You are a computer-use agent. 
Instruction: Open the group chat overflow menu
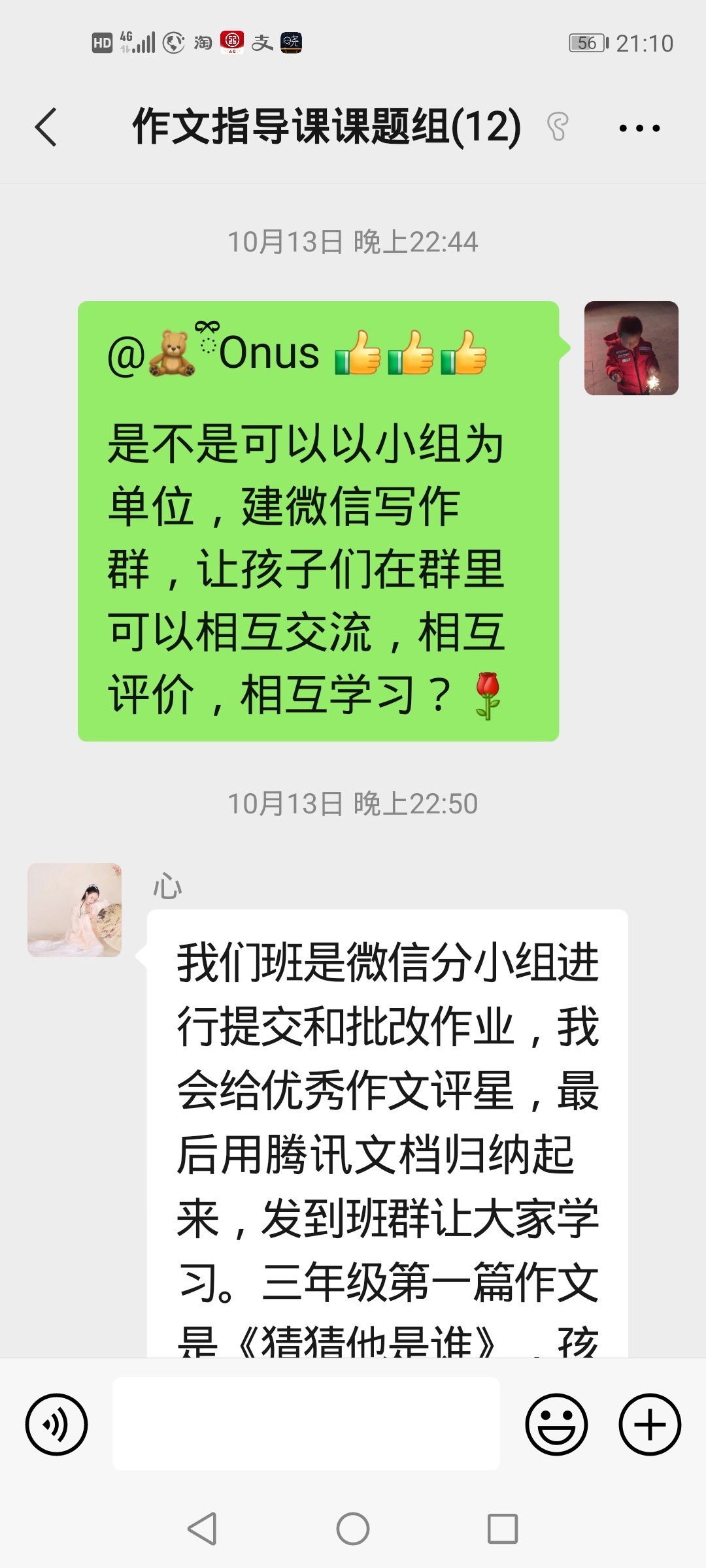(x=639, y=128)
